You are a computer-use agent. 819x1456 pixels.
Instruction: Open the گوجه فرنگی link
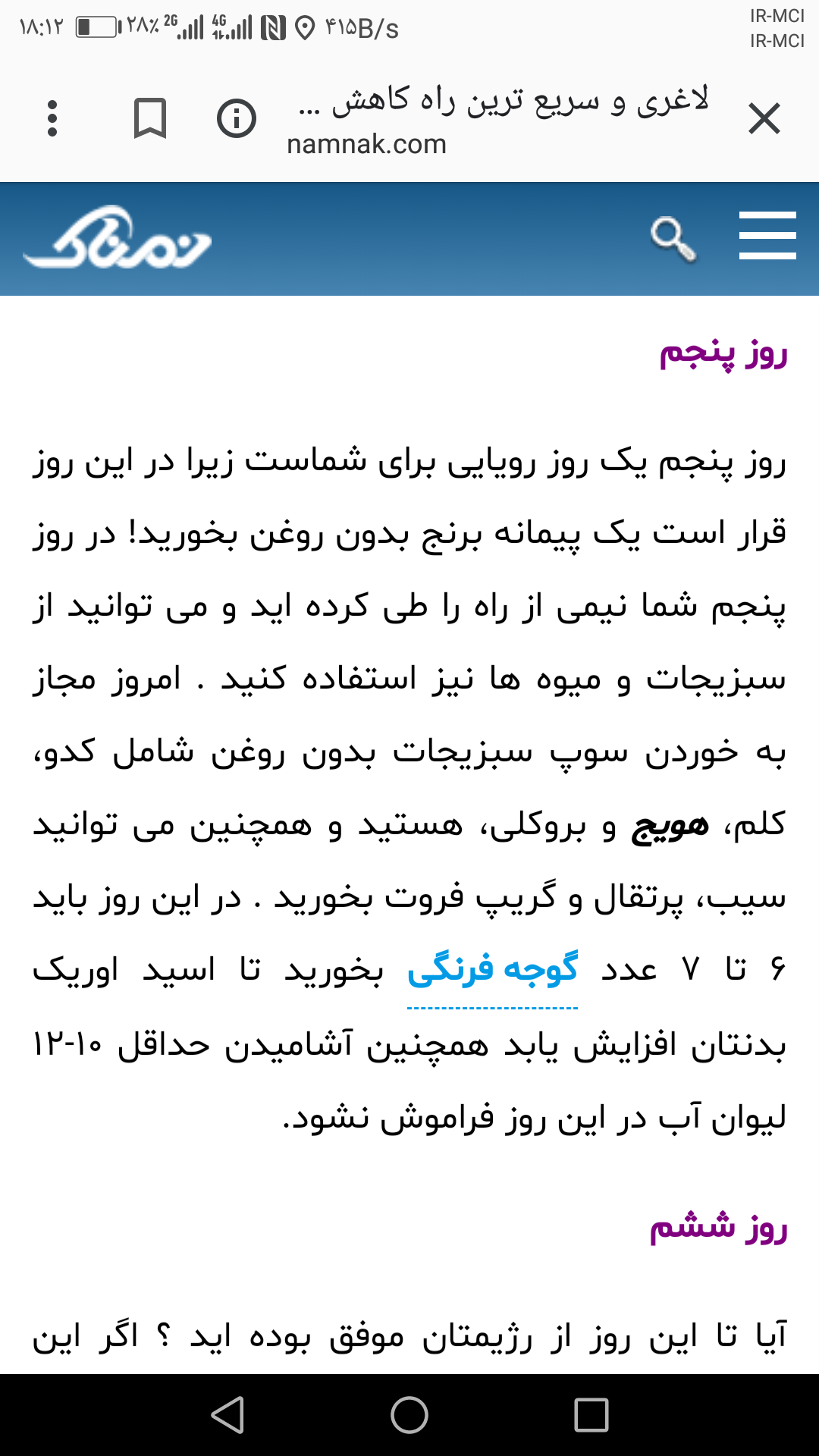pyautogui.click(x=493, y=970)
